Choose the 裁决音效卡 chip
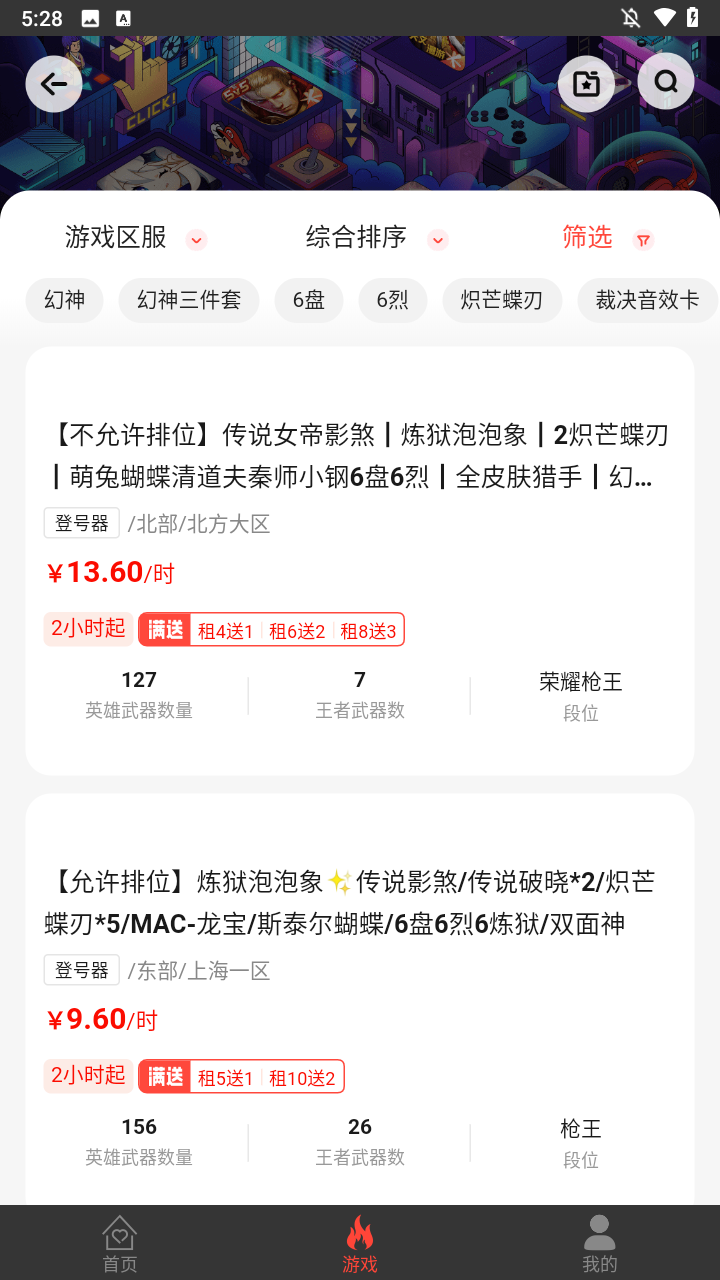Viewport: 720px width, 1280px height. (647, 300)
